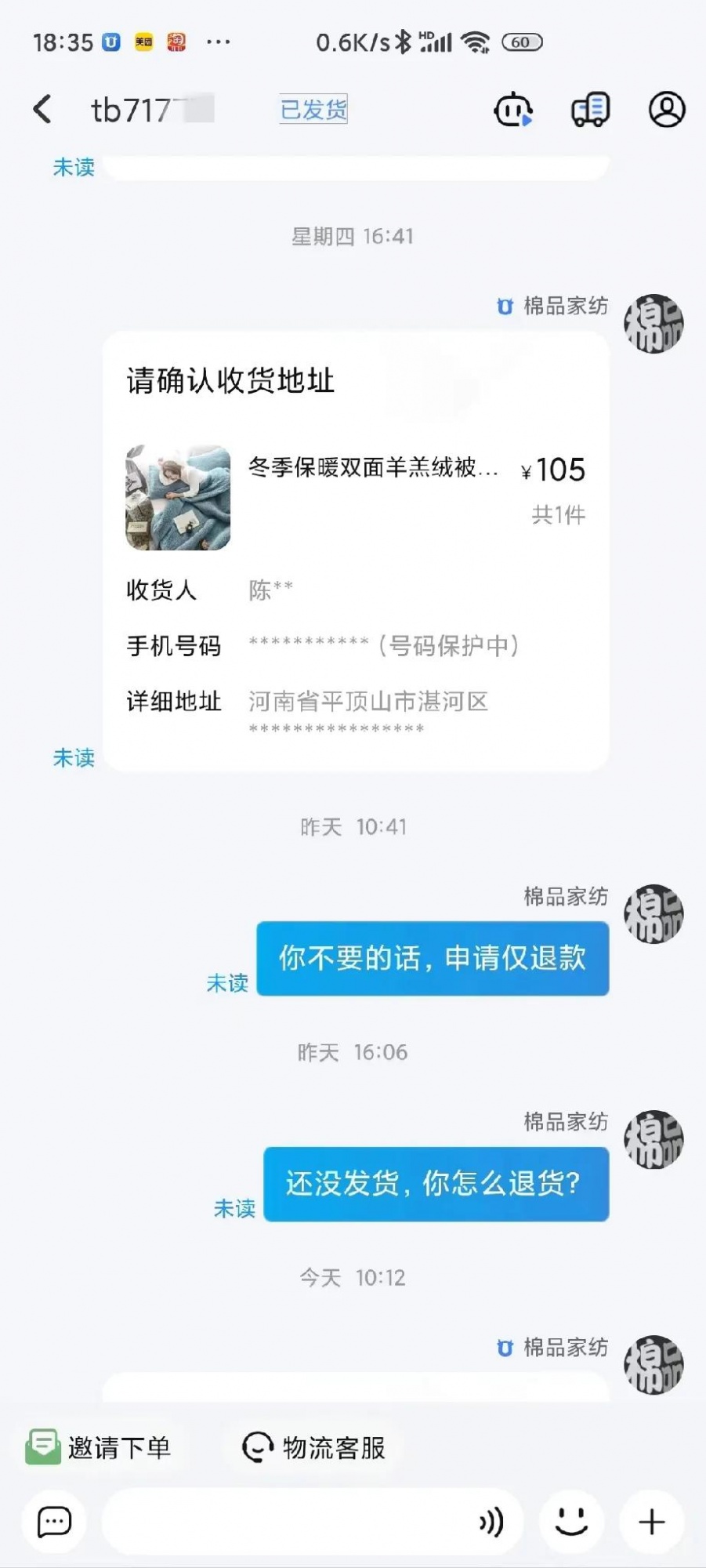
Task: Go back from the tb717 chat
Action: tap(43, 109)
